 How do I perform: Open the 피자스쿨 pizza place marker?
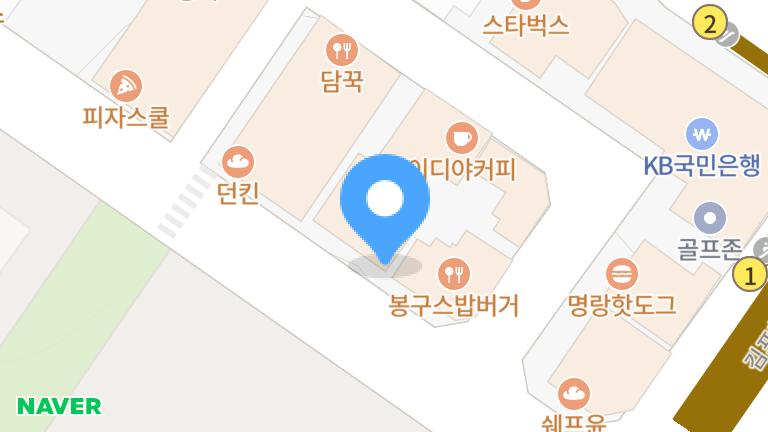tap(126, 86)
